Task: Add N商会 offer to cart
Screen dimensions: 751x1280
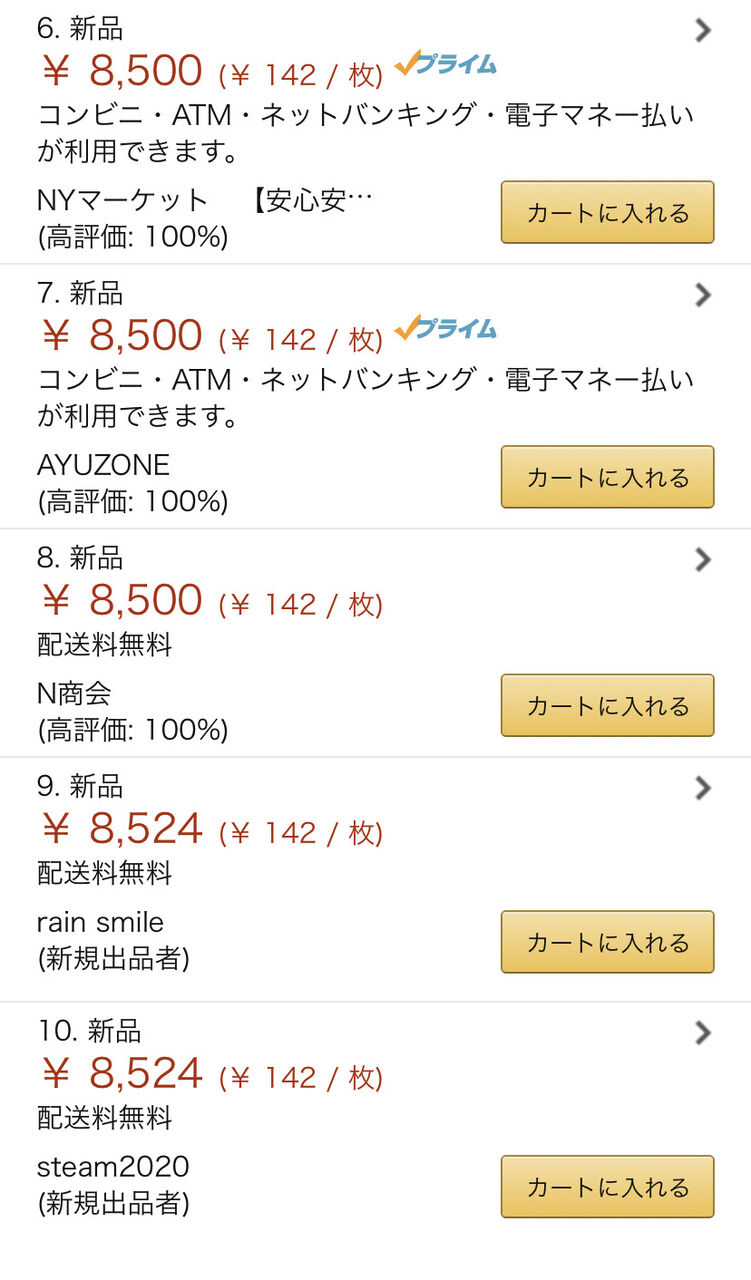Action: point(607,705)
